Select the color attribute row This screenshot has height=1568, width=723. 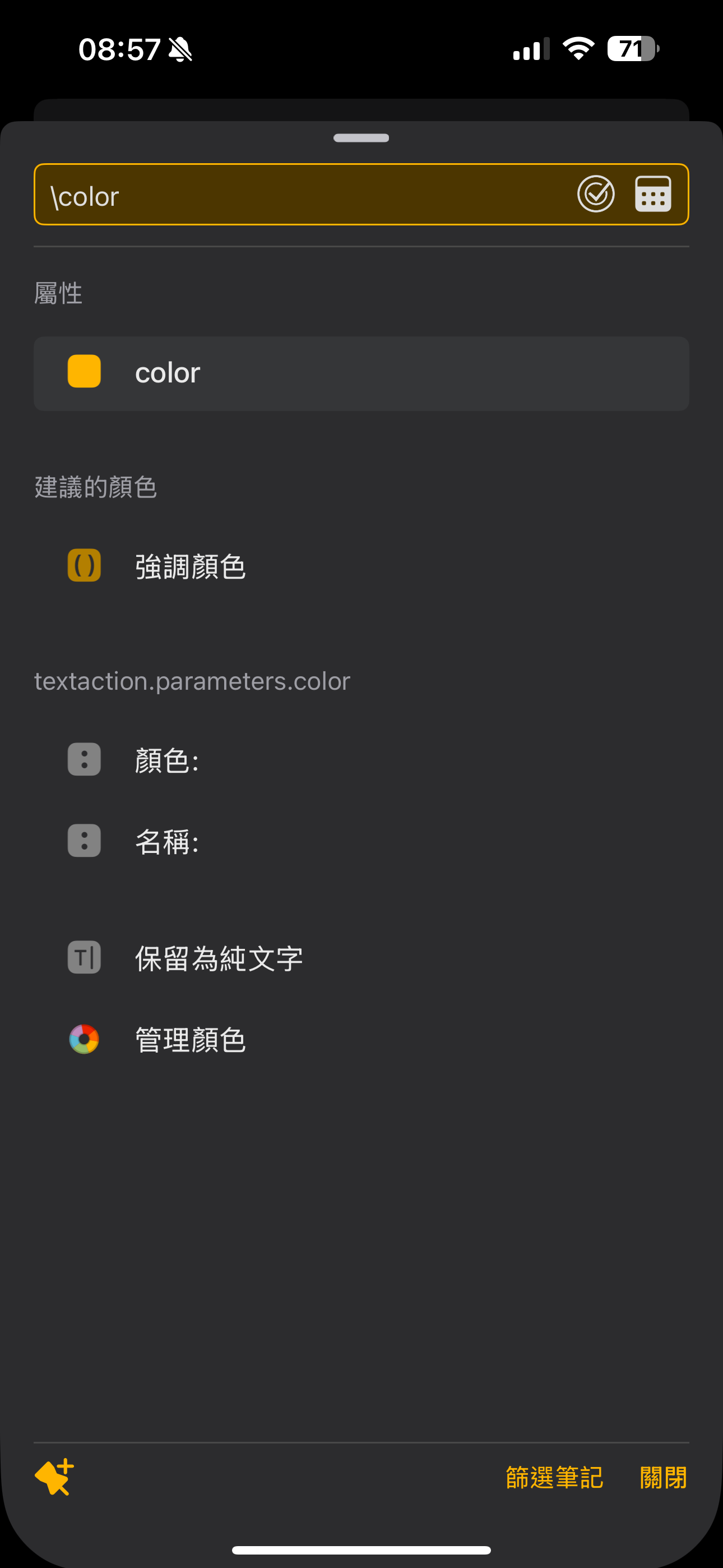(361, 373)
